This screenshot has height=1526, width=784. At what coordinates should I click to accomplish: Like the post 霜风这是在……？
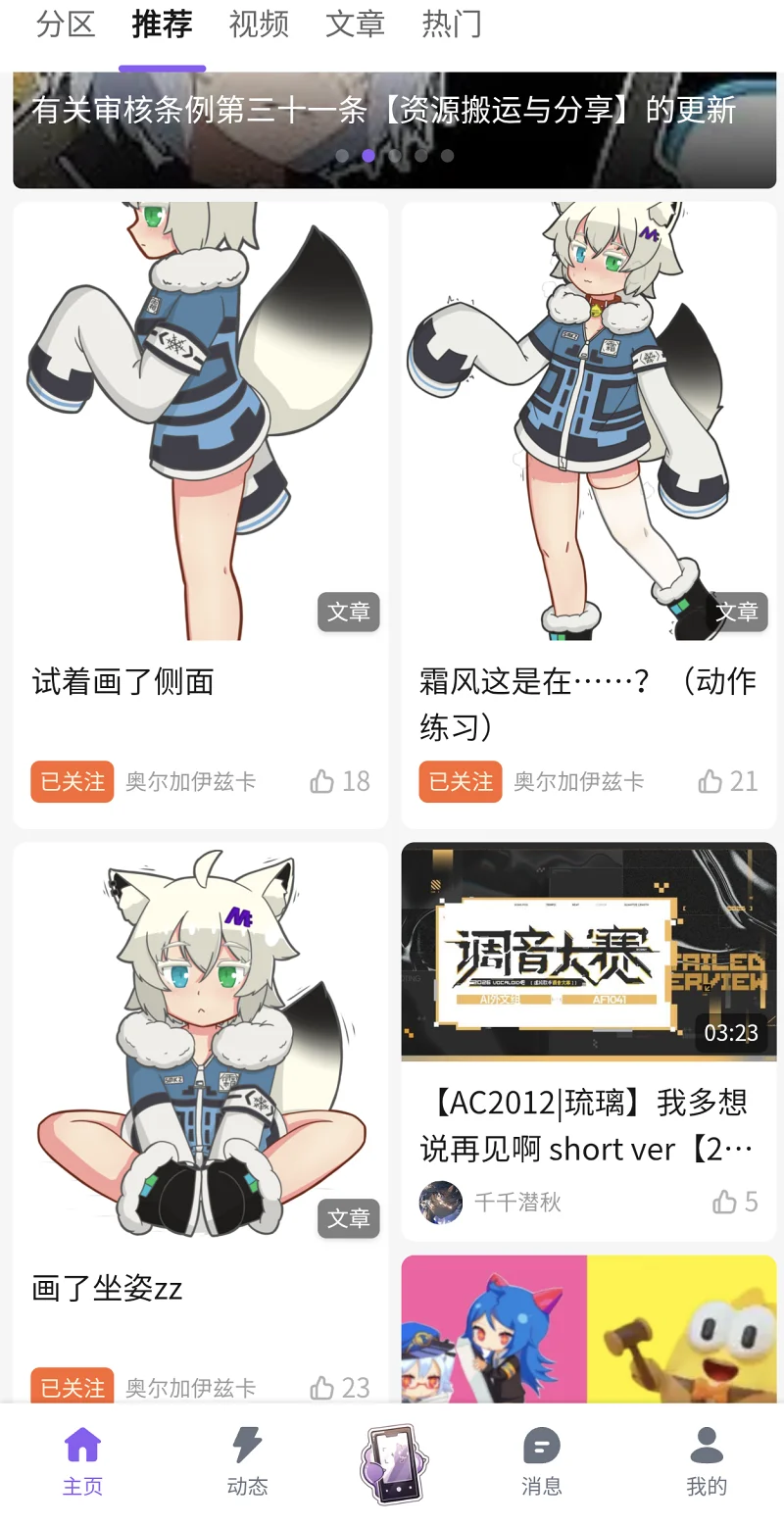[x=727, y=781]
